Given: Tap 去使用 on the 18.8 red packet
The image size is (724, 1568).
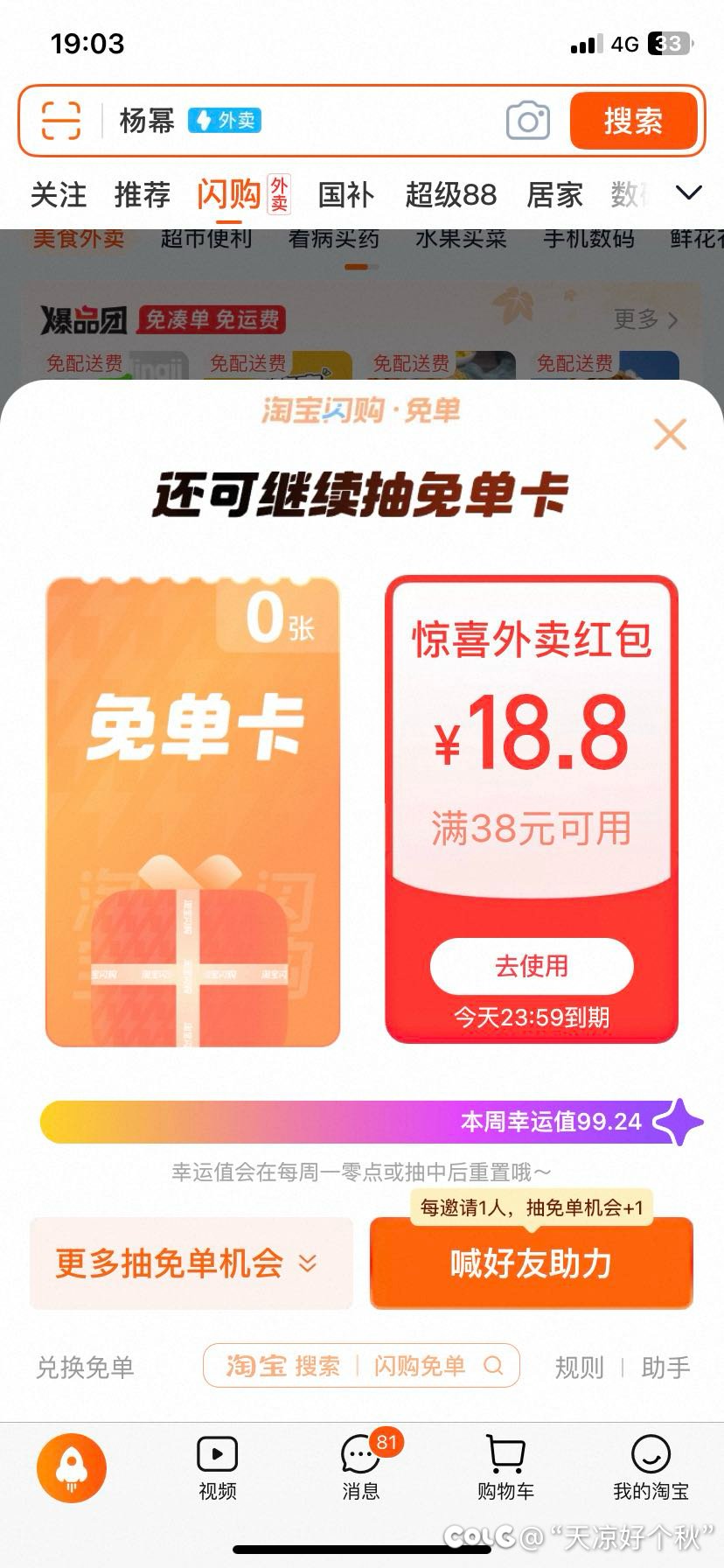Looking at the screenshot, I should click(x=532, y=966).
